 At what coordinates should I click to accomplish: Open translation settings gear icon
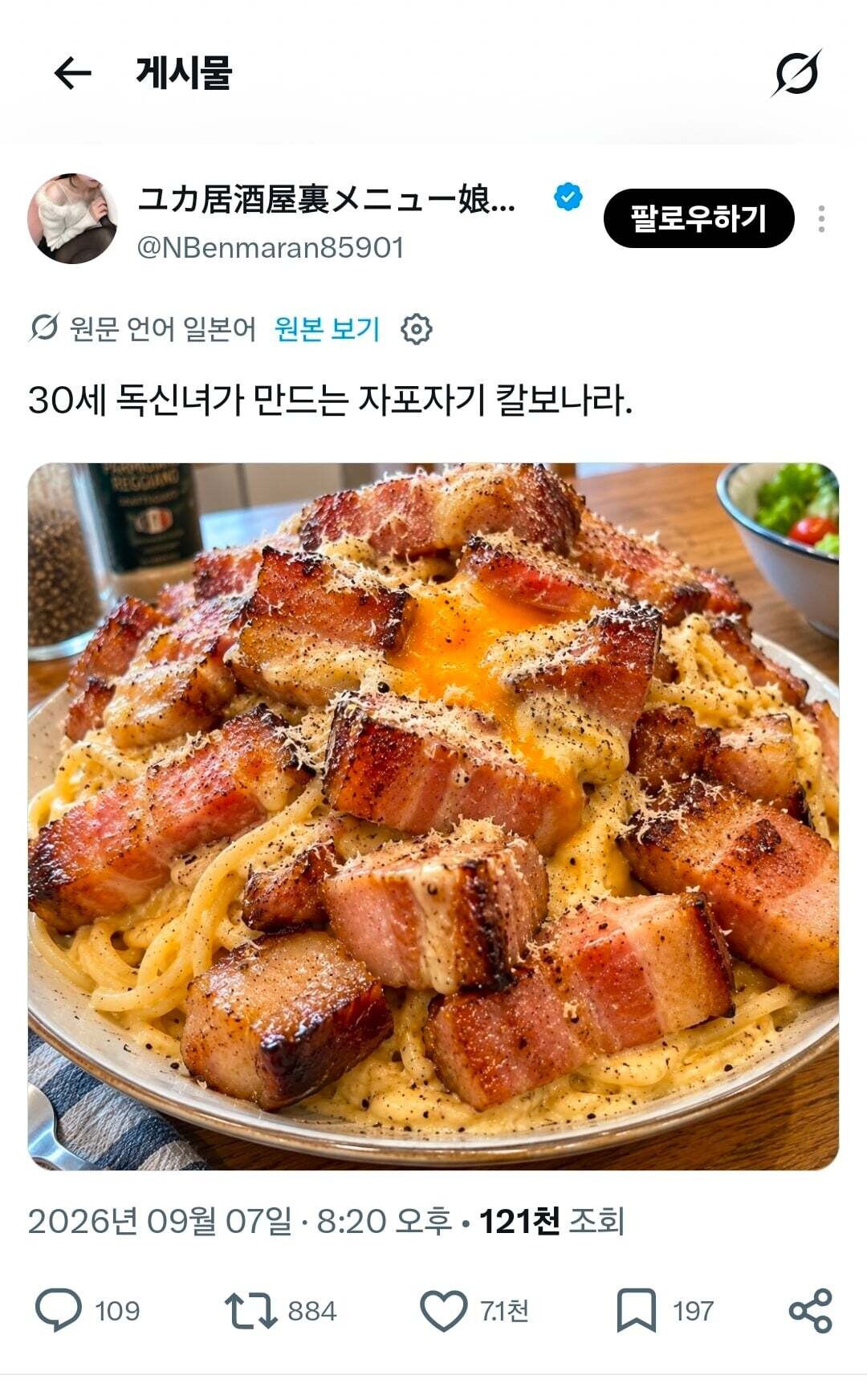click(416, 329)
